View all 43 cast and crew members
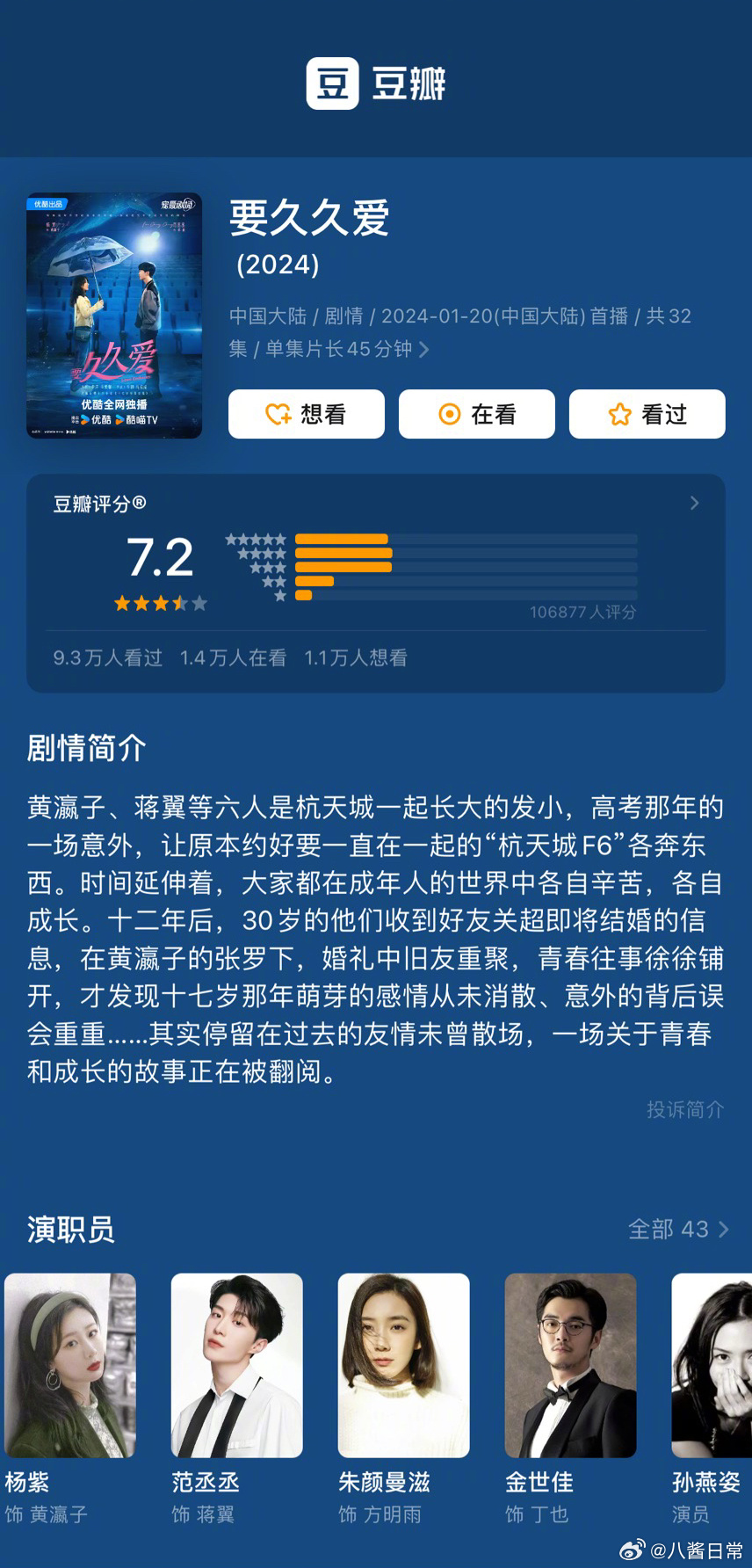This screenshot has width=752, height=1568. pyautogui.click(x=678, y=1229)
